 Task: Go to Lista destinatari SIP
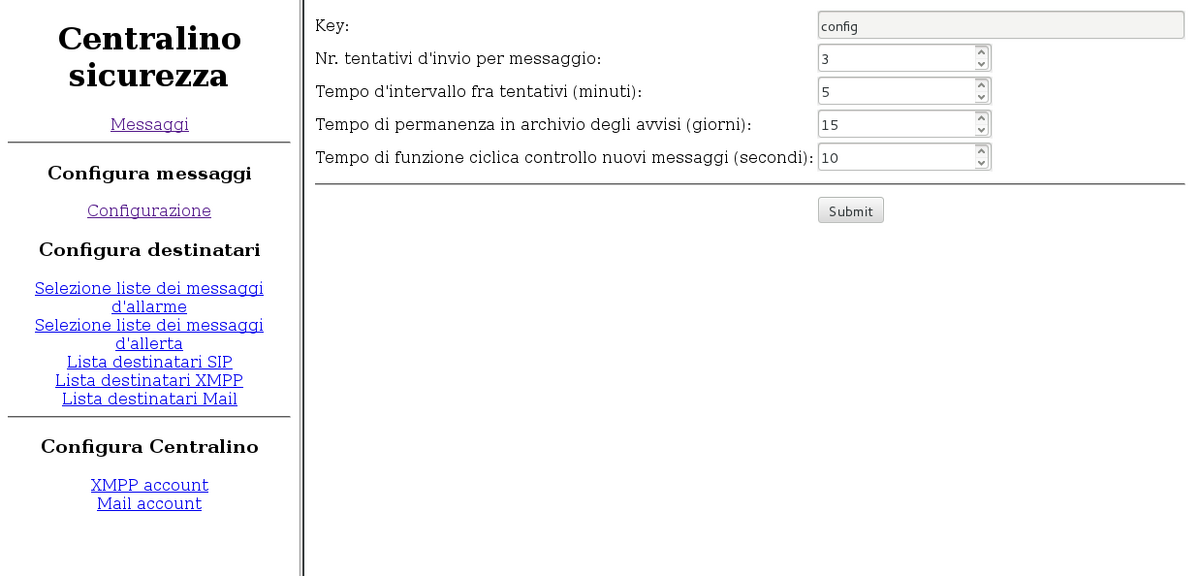point(149,362)
